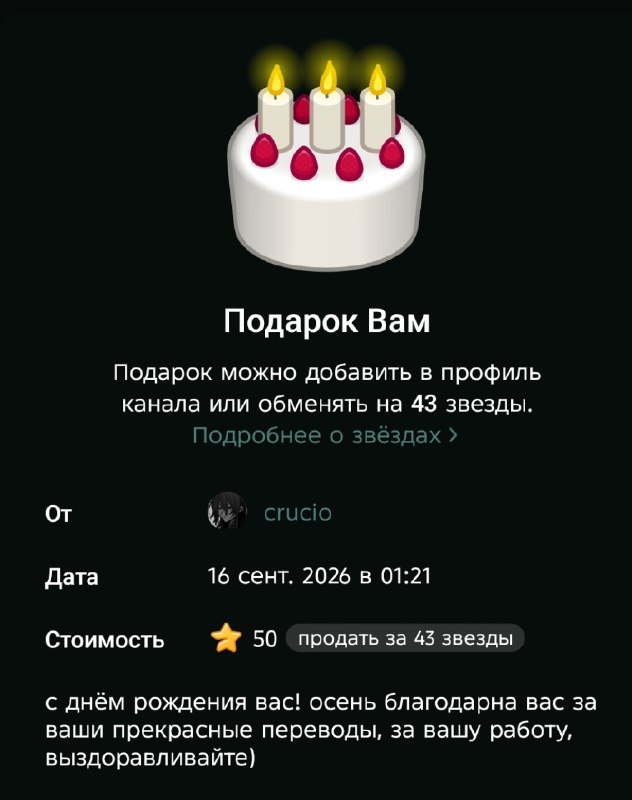Tap 'продать за 43 звезды' button
This screenshot has height=800, width=632.
(x=405, y=638)
